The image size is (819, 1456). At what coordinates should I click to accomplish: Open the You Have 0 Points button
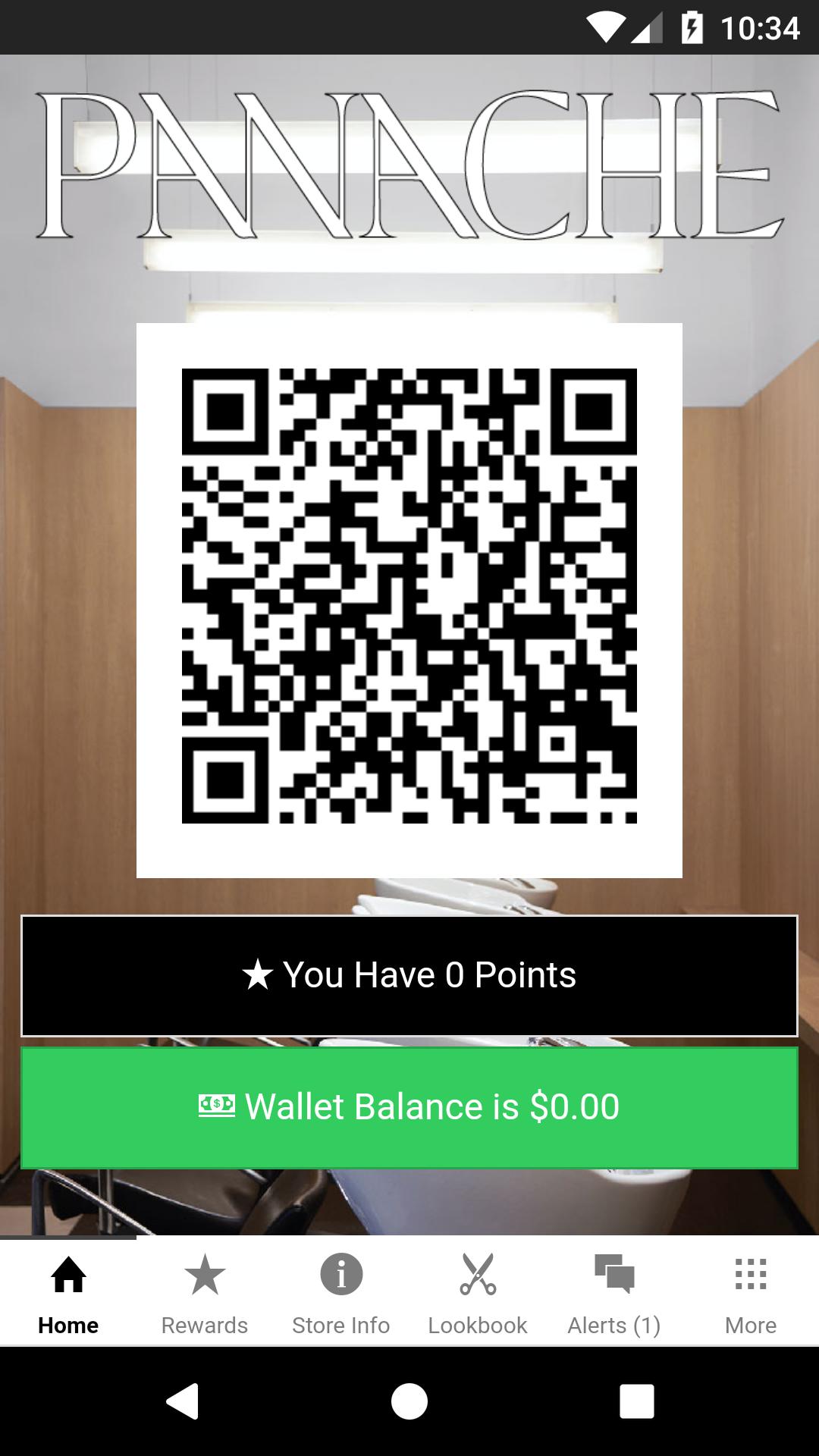click(x=409, y=975)
